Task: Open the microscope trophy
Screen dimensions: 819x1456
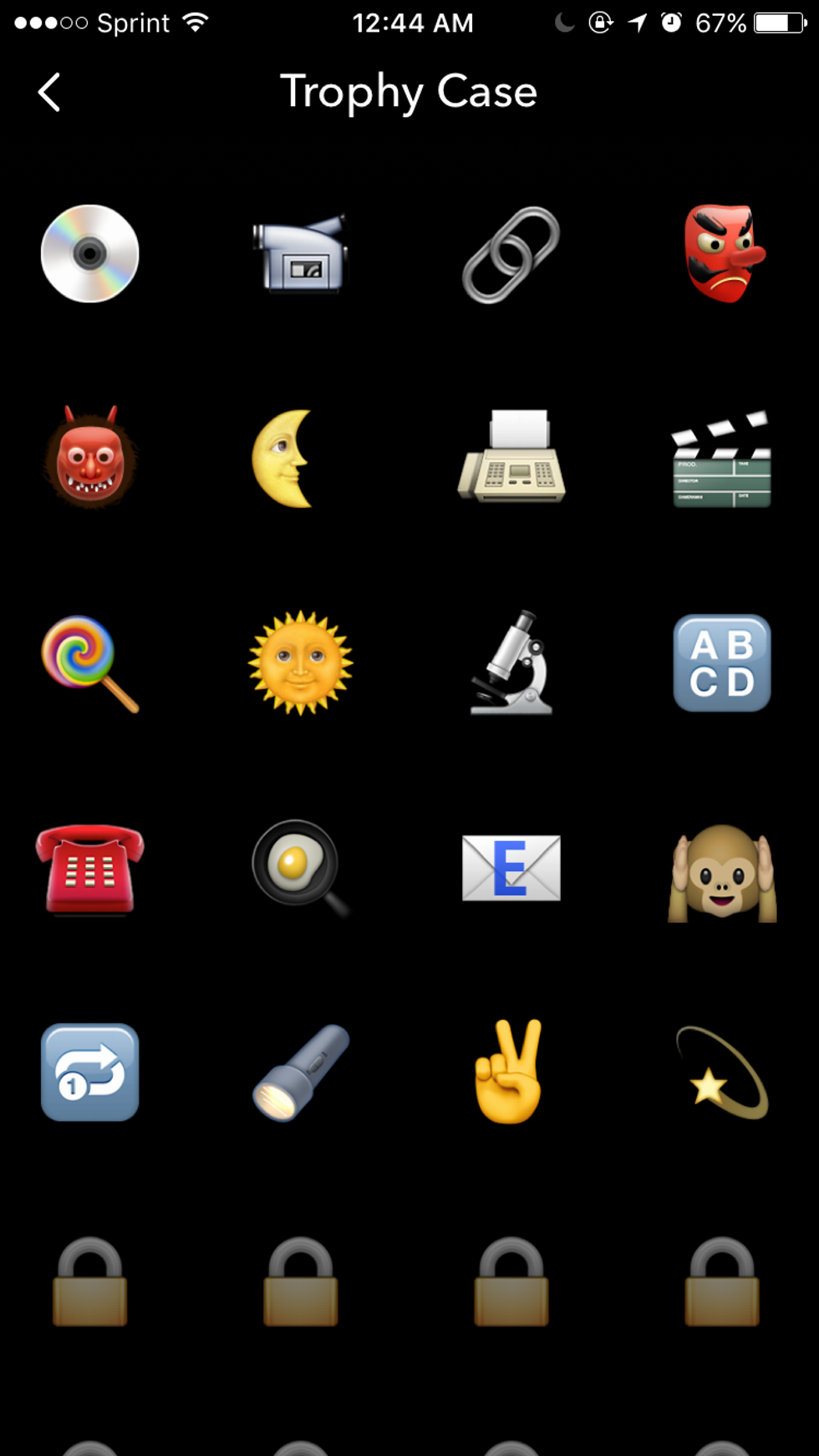Action: (511, 663)
